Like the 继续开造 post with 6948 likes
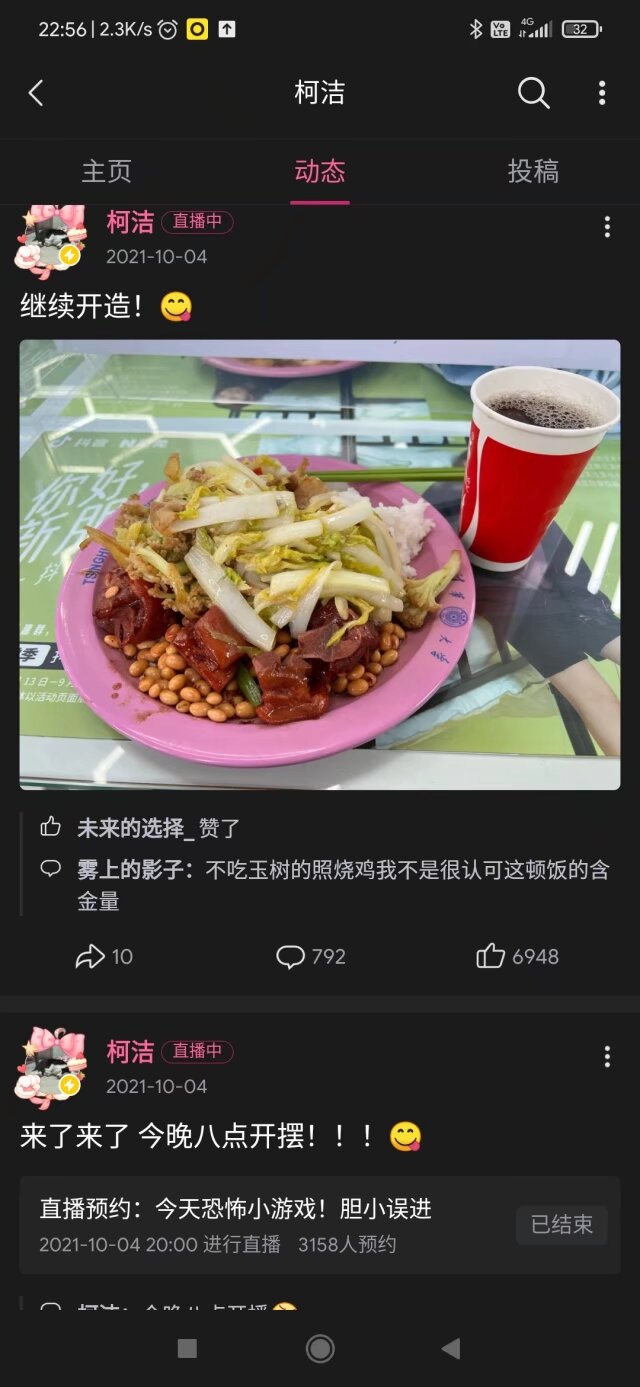Image resolution: width=640 pixels, height=1387 pixels. pos(517,957)
